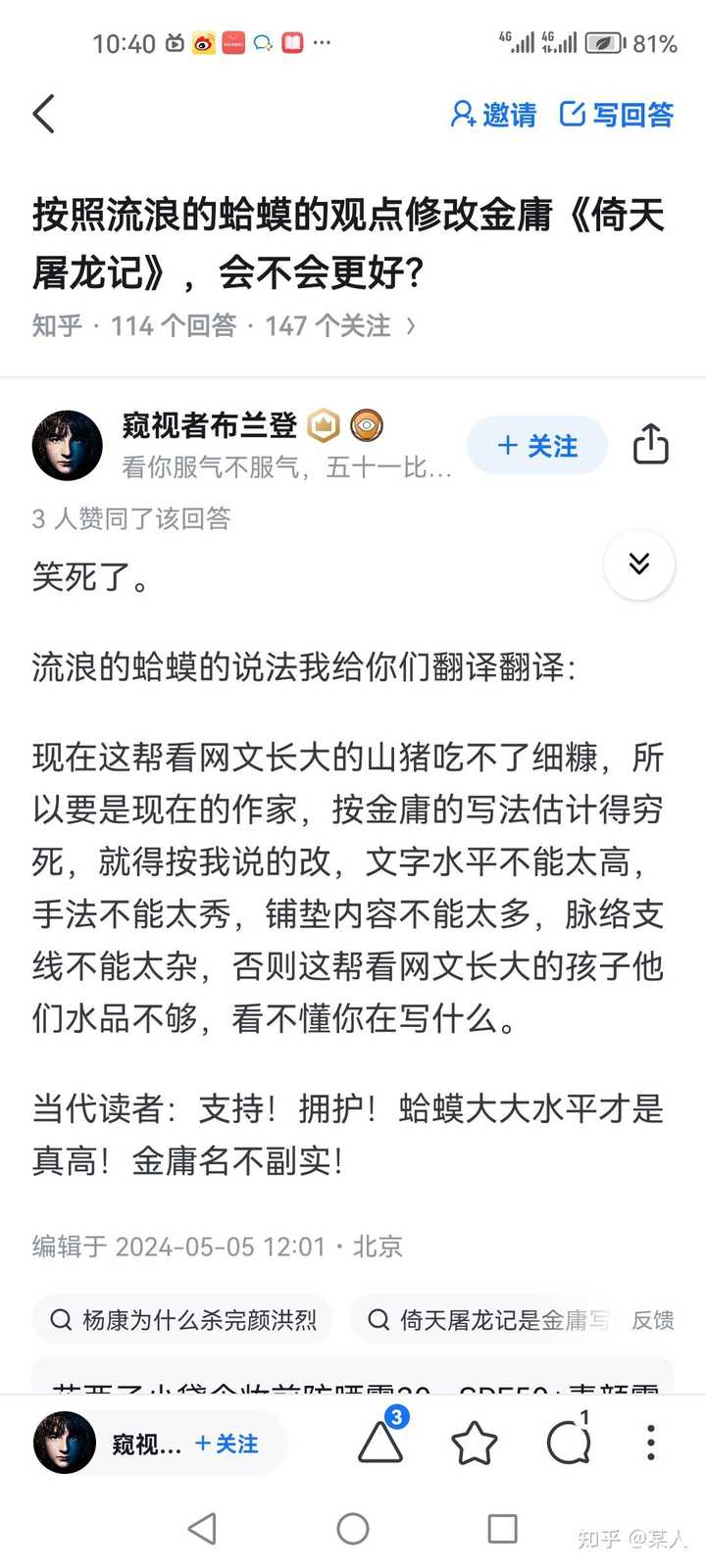Upvote the answer with the triangle icon

(380, 1442)
